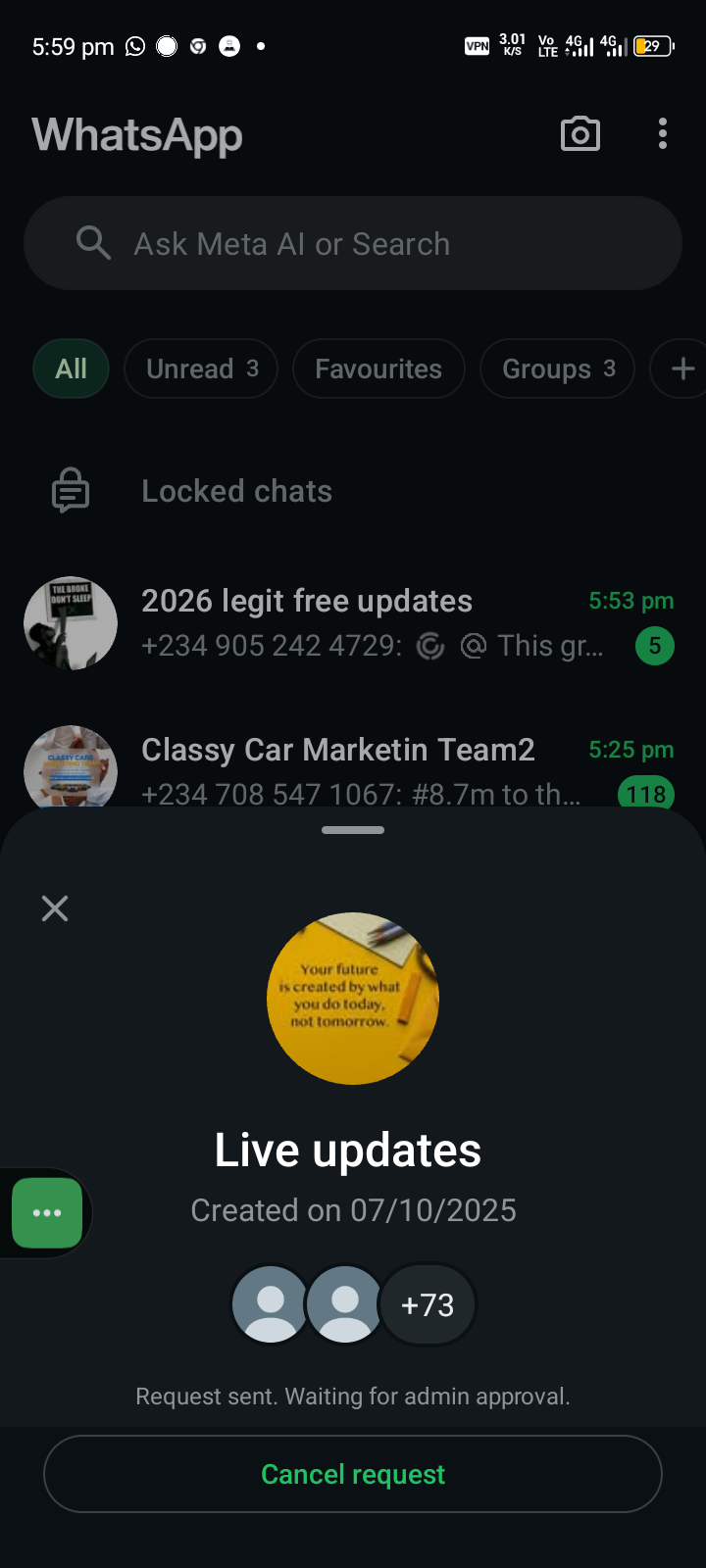This screenshot has height=1568, width=706.
Task: Tap the green floating three-dots button
Action: pyautogui.click(x=47, y=1213)
